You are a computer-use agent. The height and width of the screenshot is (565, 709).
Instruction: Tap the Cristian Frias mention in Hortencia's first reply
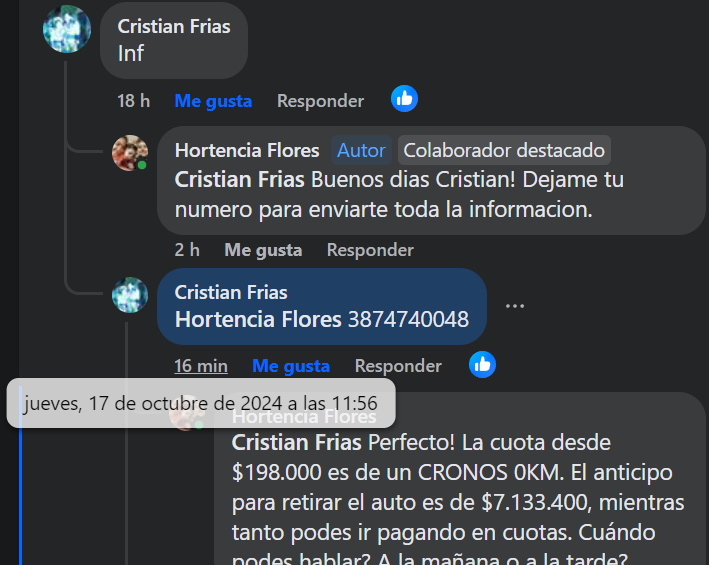pos(240,181)
